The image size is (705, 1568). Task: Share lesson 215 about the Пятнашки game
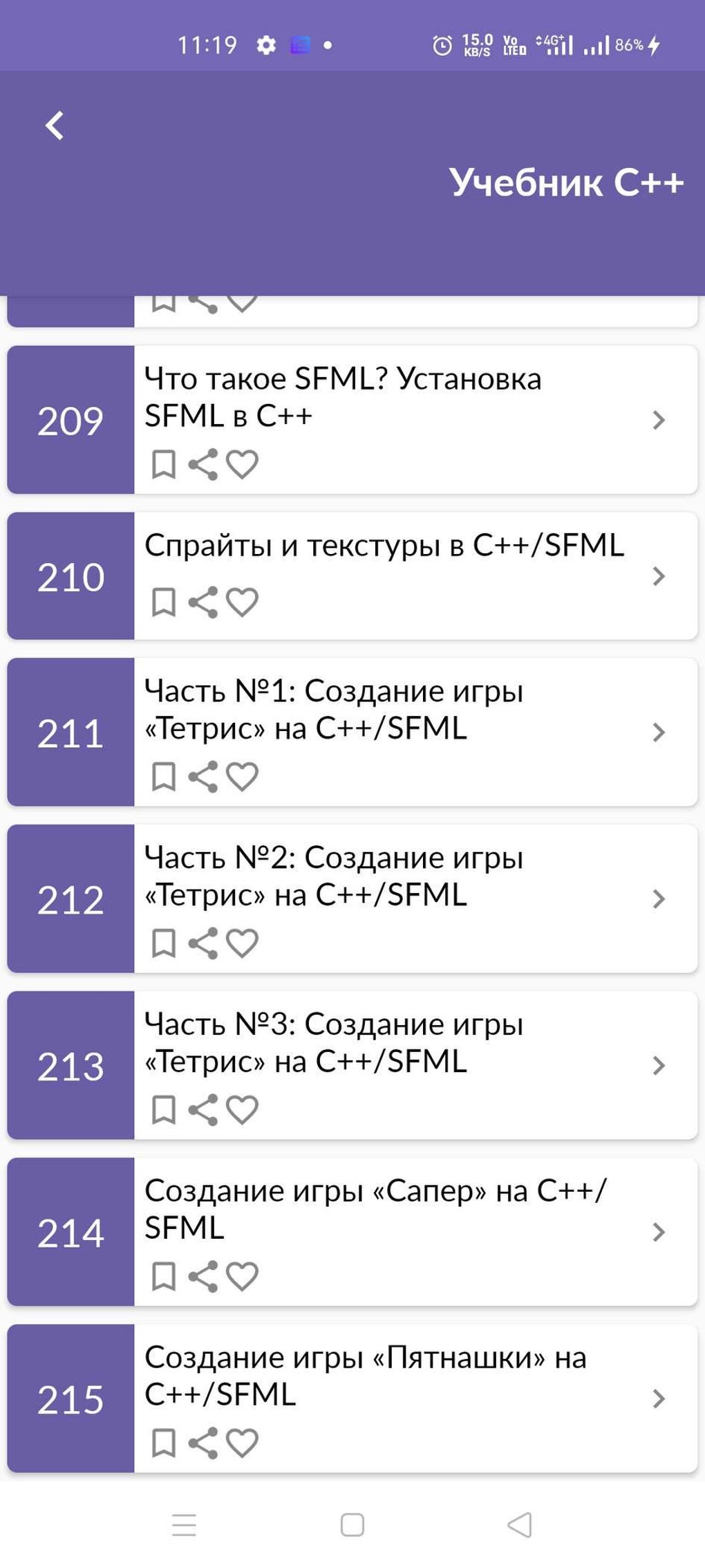point(203,1444)
